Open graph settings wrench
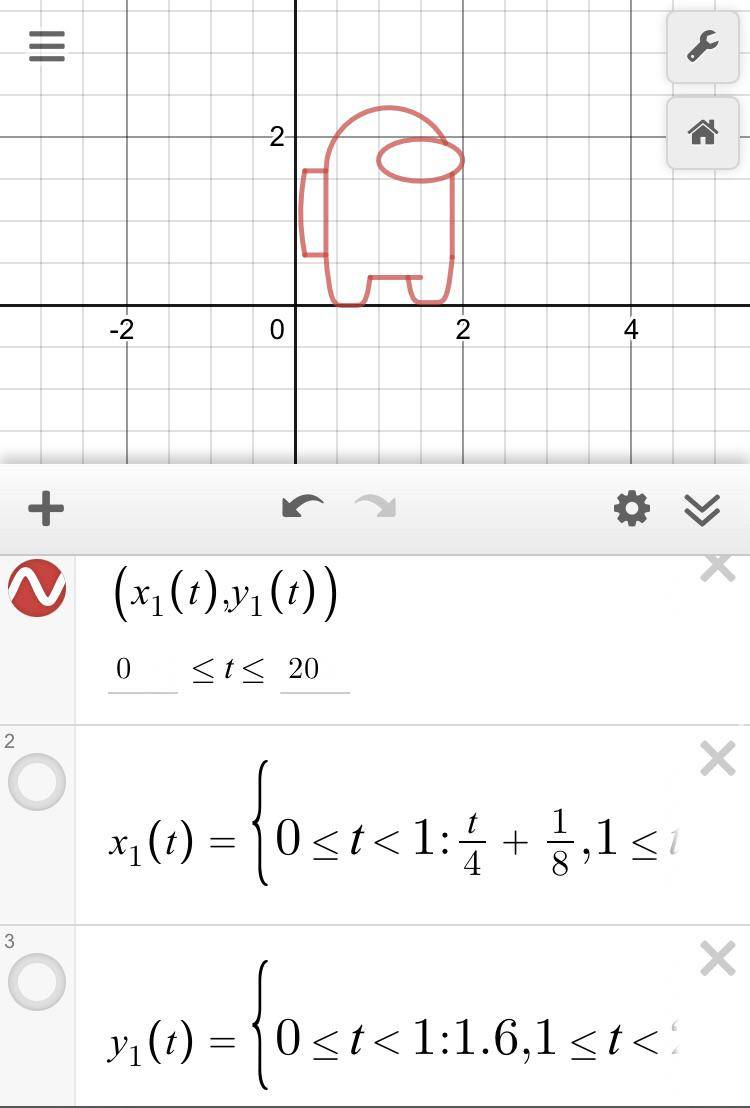Image resolution: width=750 pixels, height=1108 pixels. 702,46
